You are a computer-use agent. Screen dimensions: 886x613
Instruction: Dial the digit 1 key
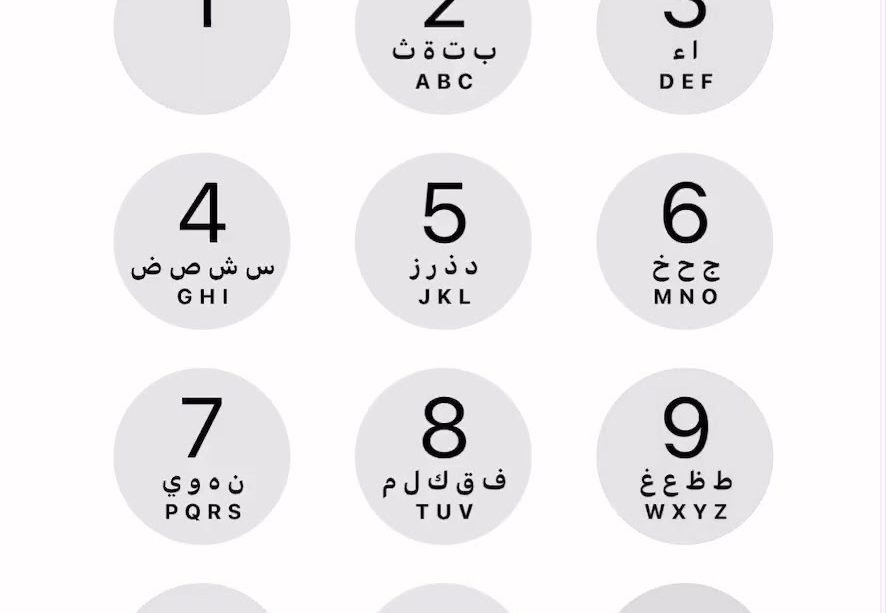point(202,40)
